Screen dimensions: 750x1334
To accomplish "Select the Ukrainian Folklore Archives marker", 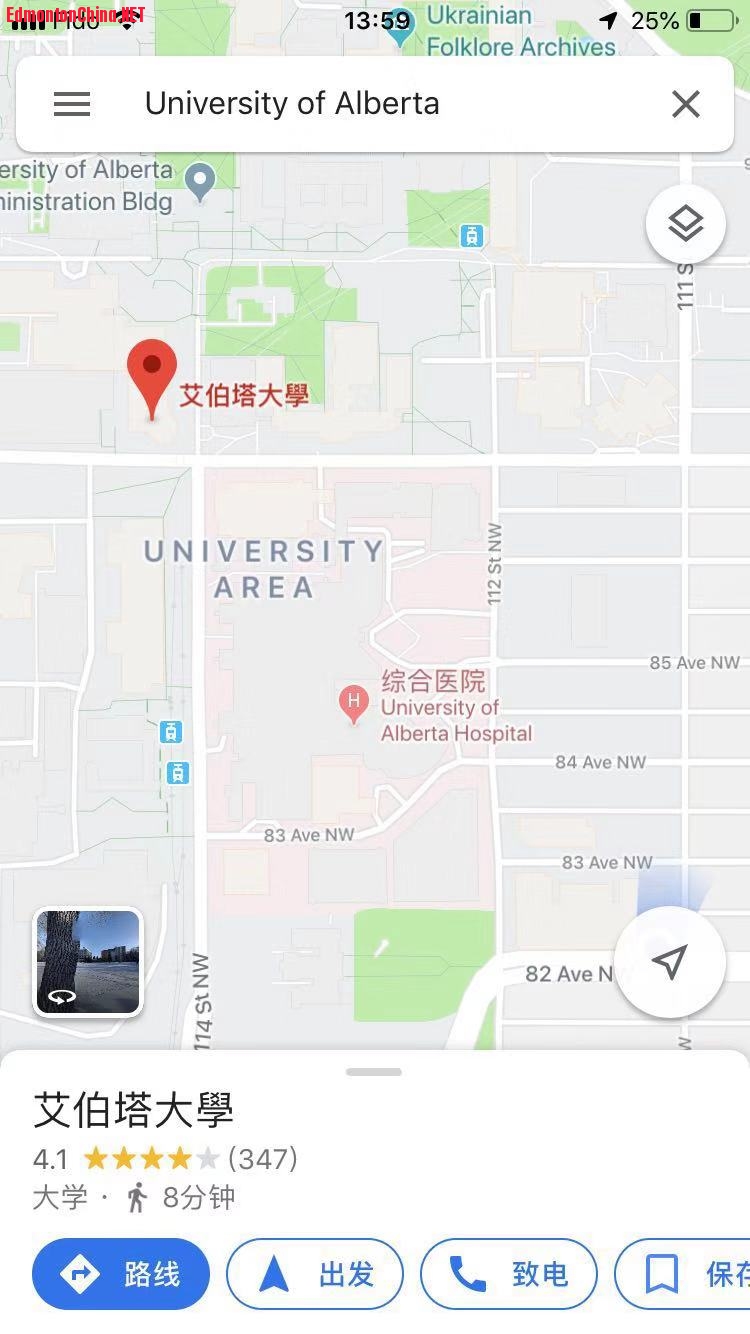I will pyautogui.click(x=400, y=30).
